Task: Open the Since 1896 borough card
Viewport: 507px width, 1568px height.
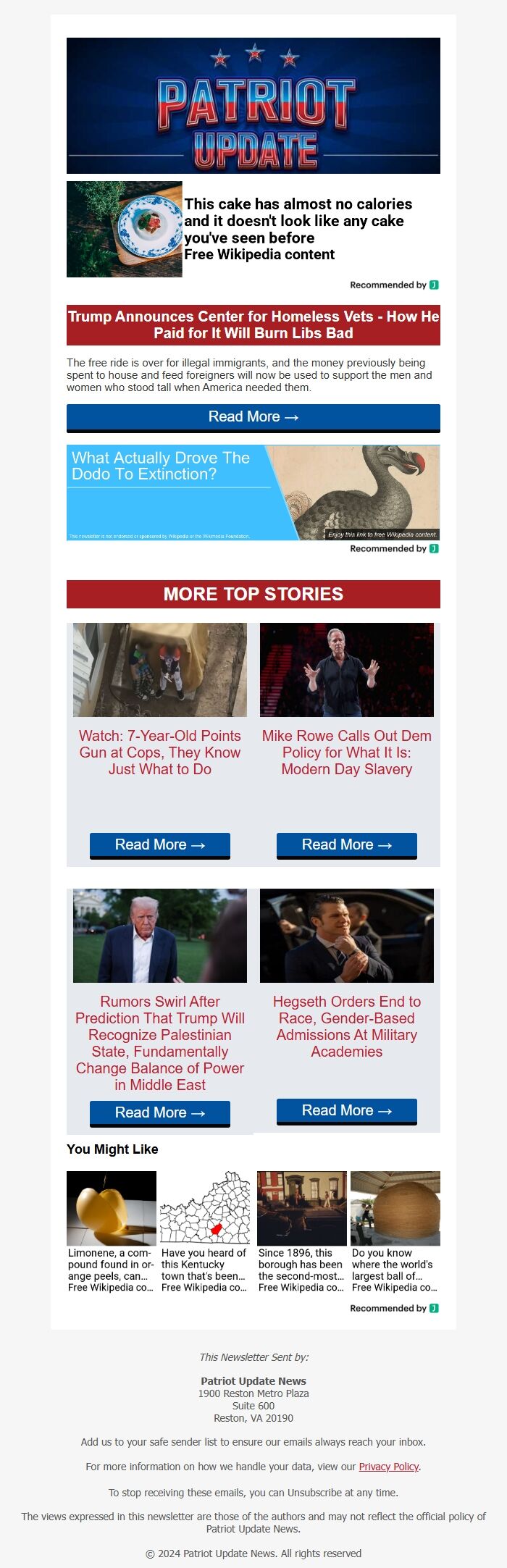Action: (x=302, y=1231)
